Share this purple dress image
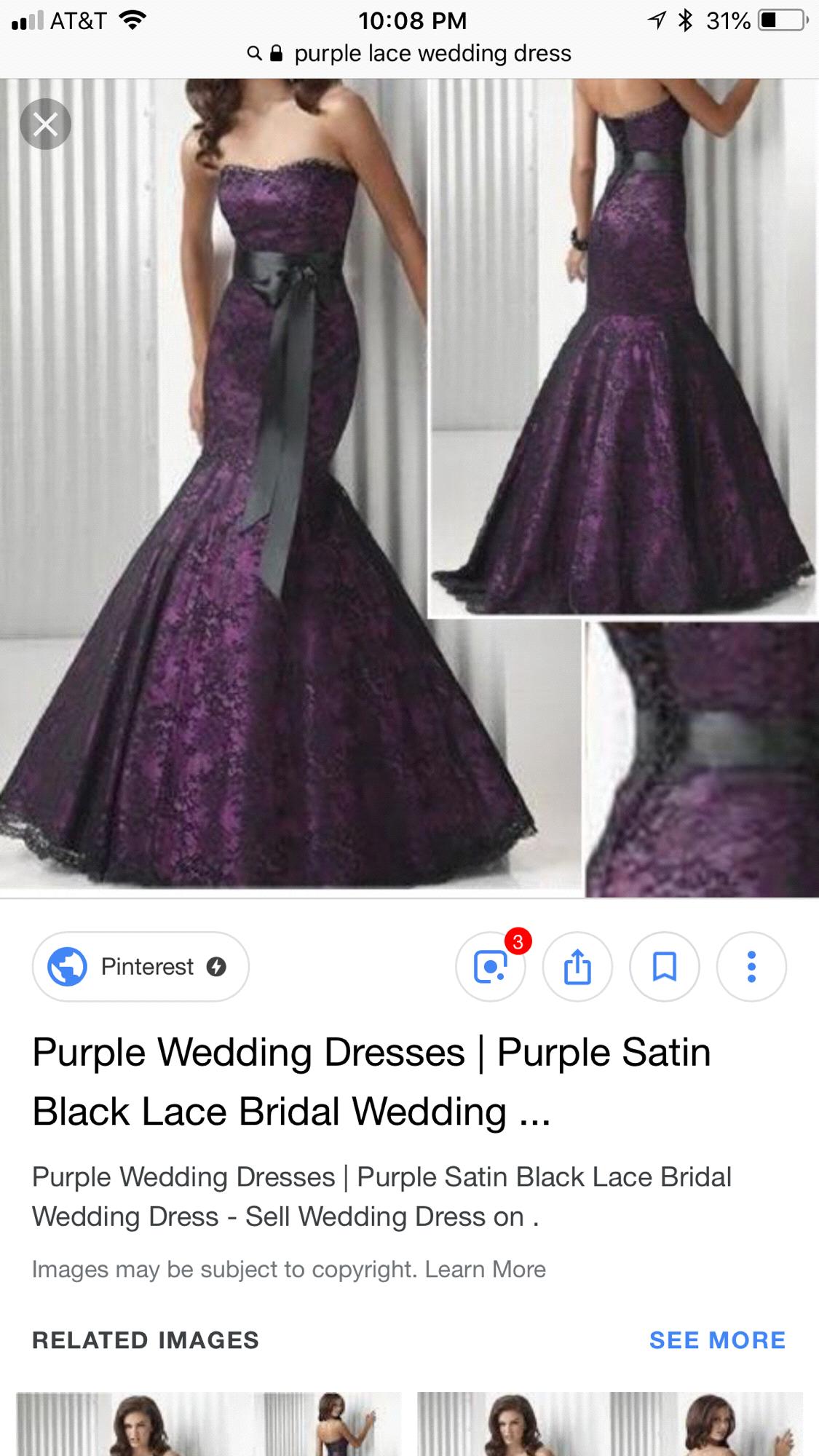The width and height of the screenshot is (819, 1456). [577, 967]
